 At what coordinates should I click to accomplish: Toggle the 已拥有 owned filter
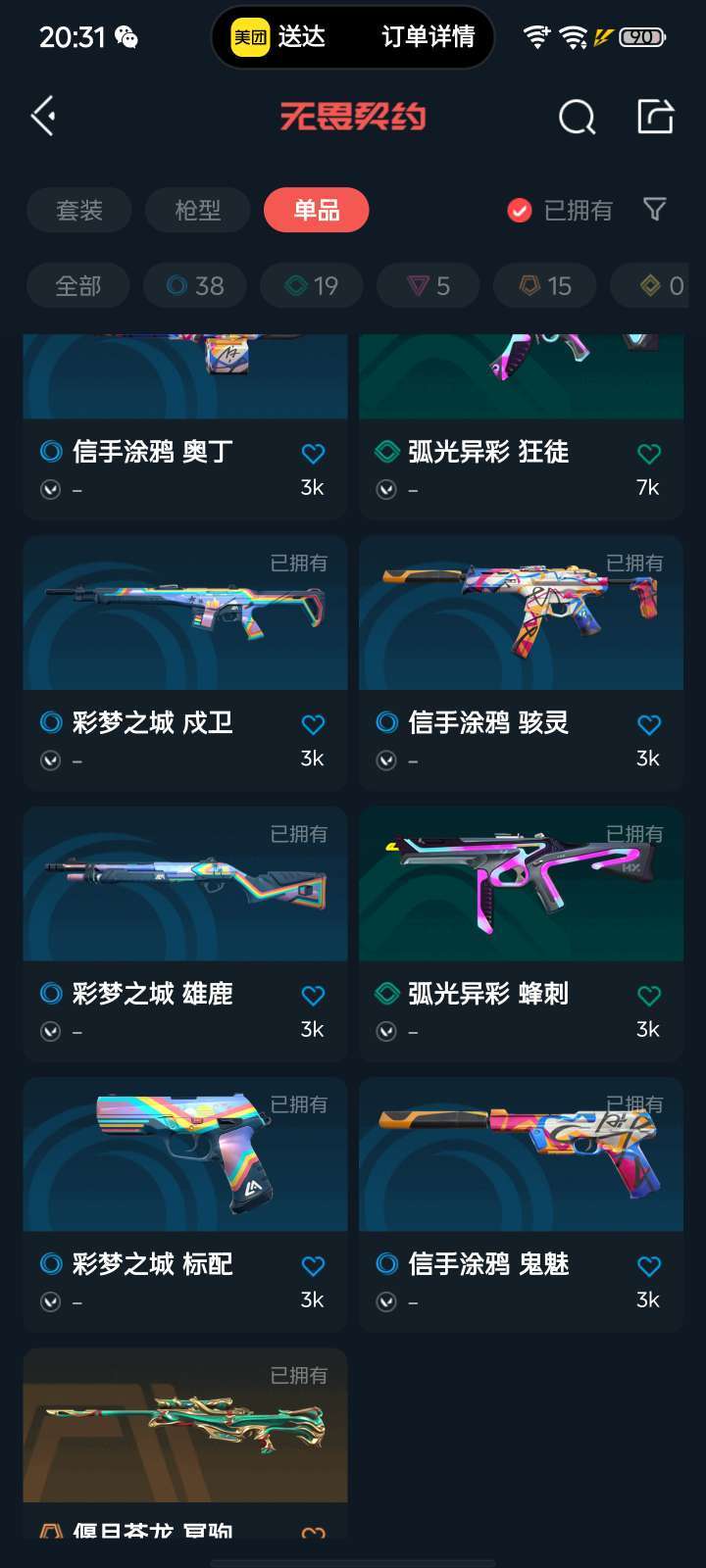[x=559, y=210]
